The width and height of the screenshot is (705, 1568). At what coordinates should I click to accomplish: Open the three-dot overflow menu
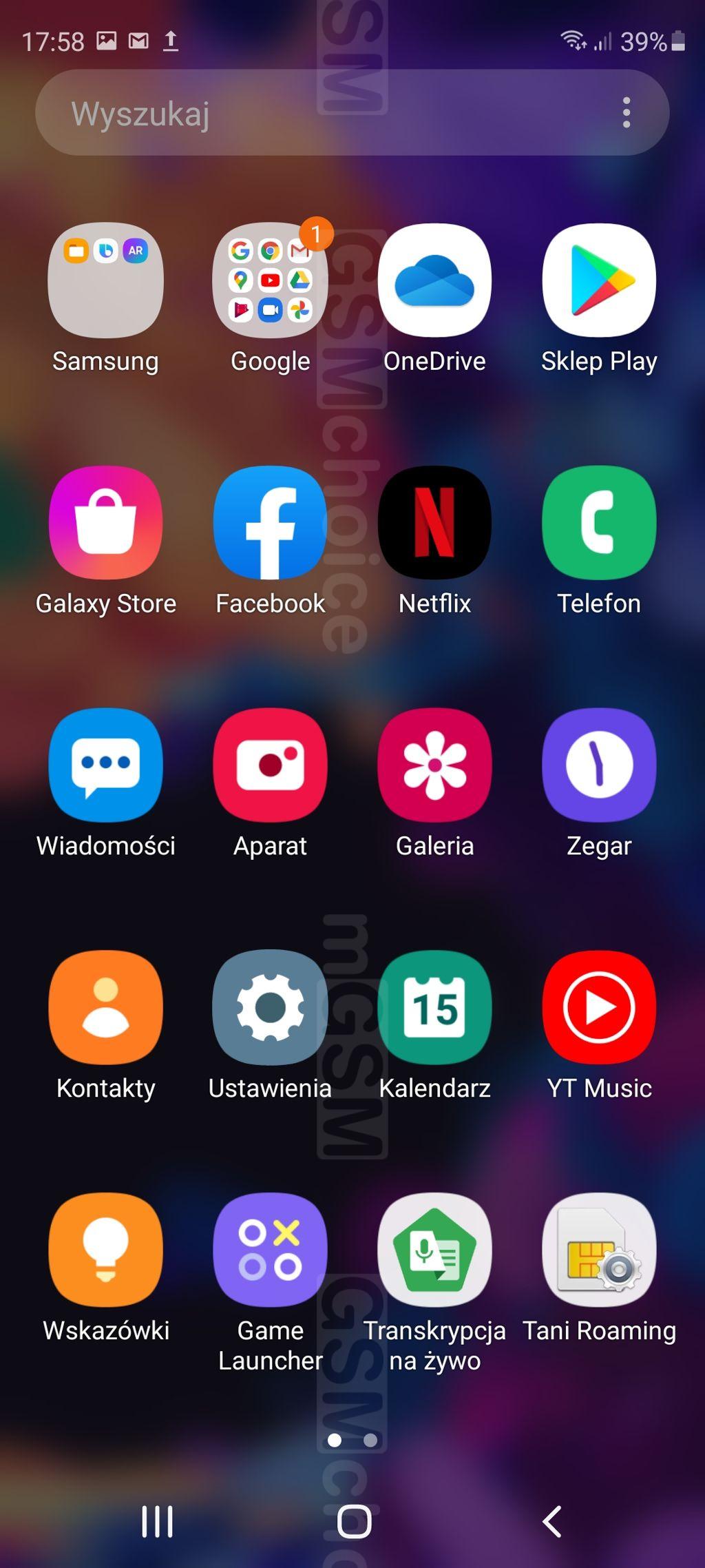626,113
